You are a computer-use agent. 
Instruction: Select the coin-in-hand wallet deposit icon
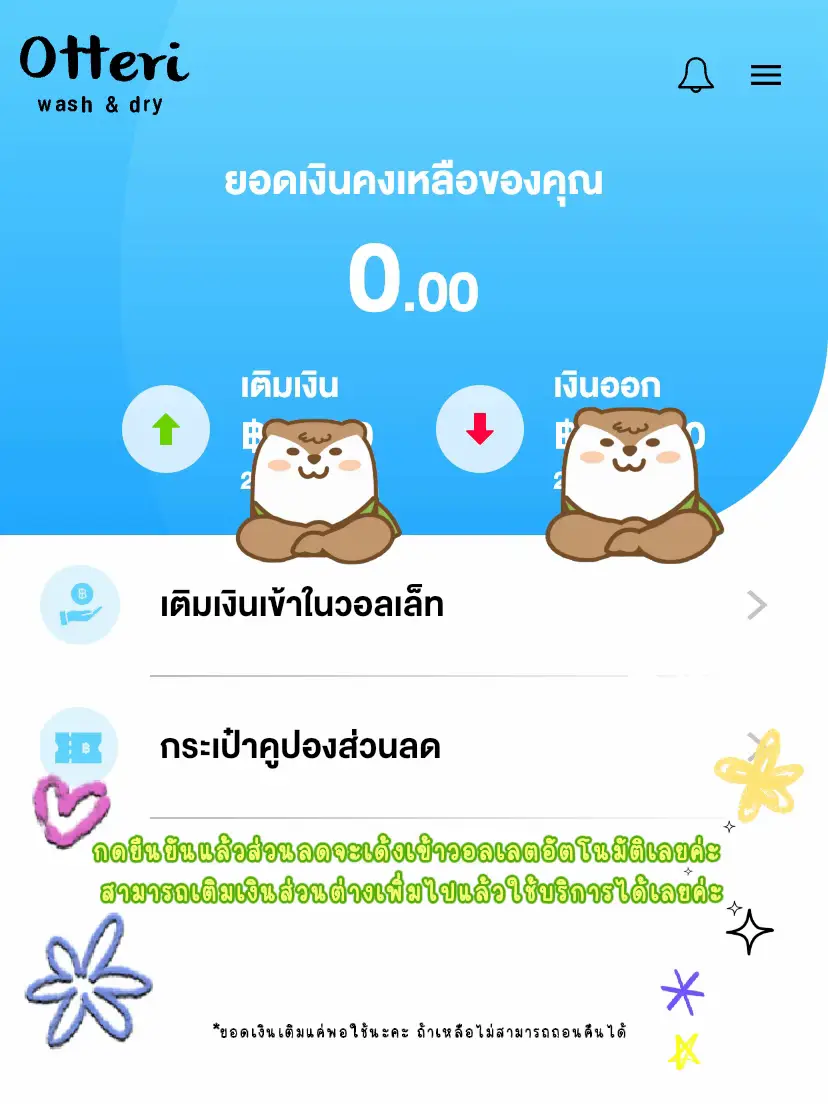[79, 605]
